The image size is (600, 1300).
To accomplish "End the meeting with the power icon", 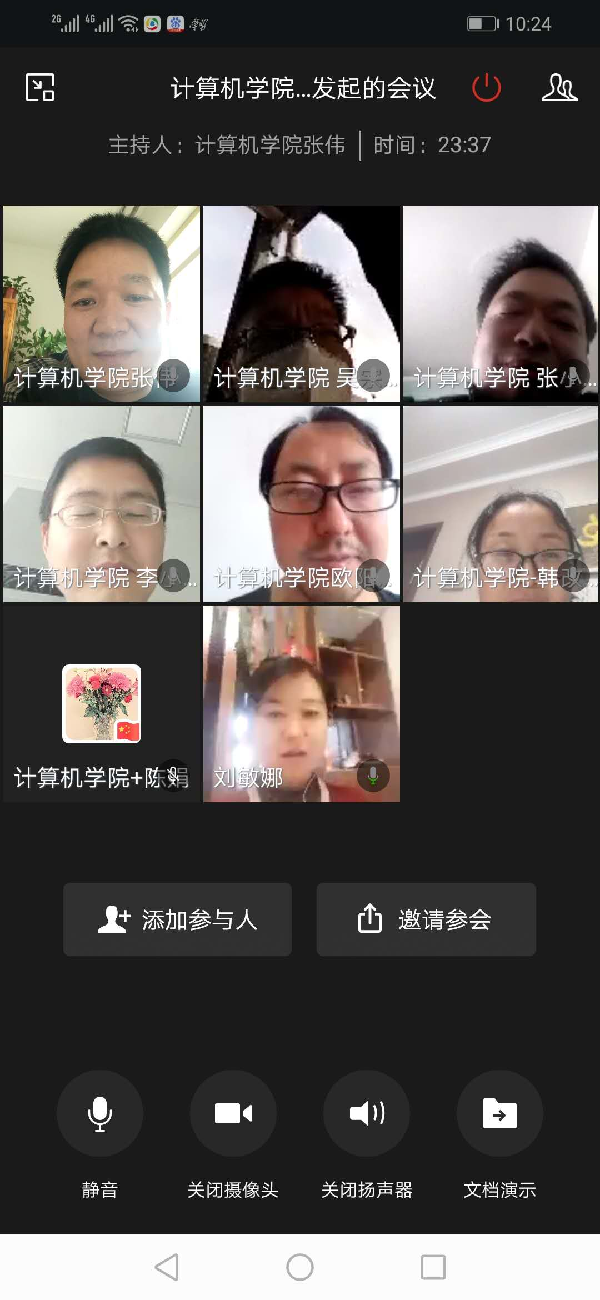I will coord(486,88).
